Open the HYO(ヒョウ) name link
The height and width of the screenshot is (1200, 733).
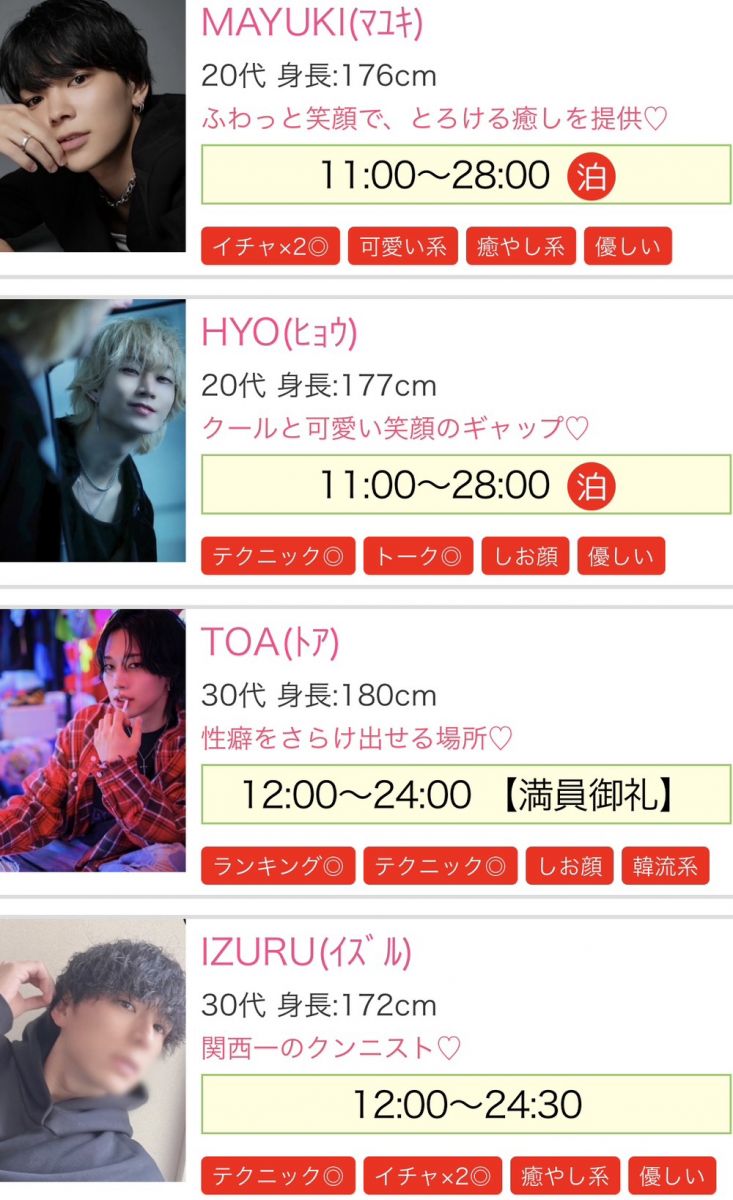click(x=279, y=333)
